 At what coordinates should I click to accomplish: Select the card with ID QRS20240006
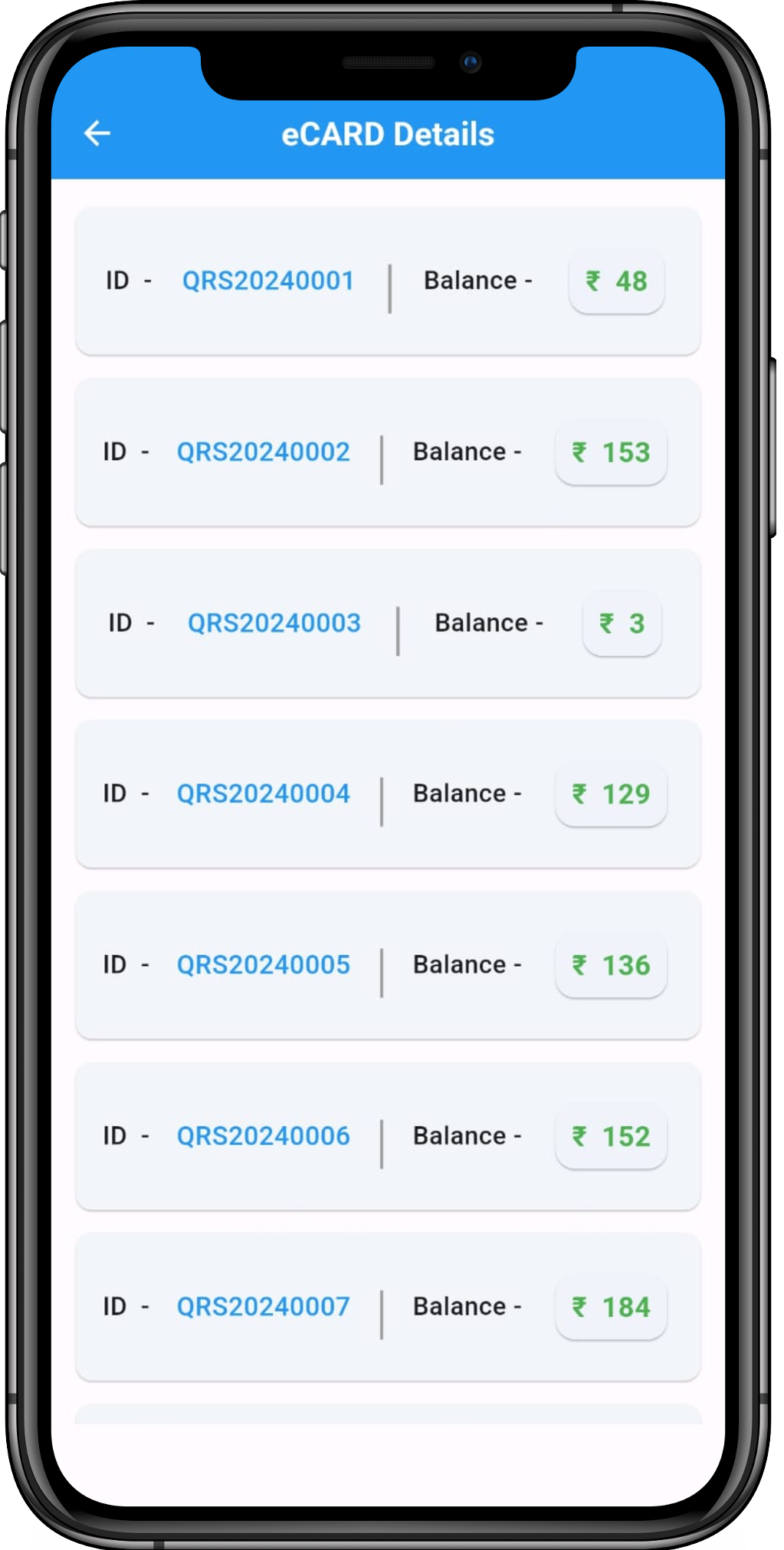tap(263, 1135)
